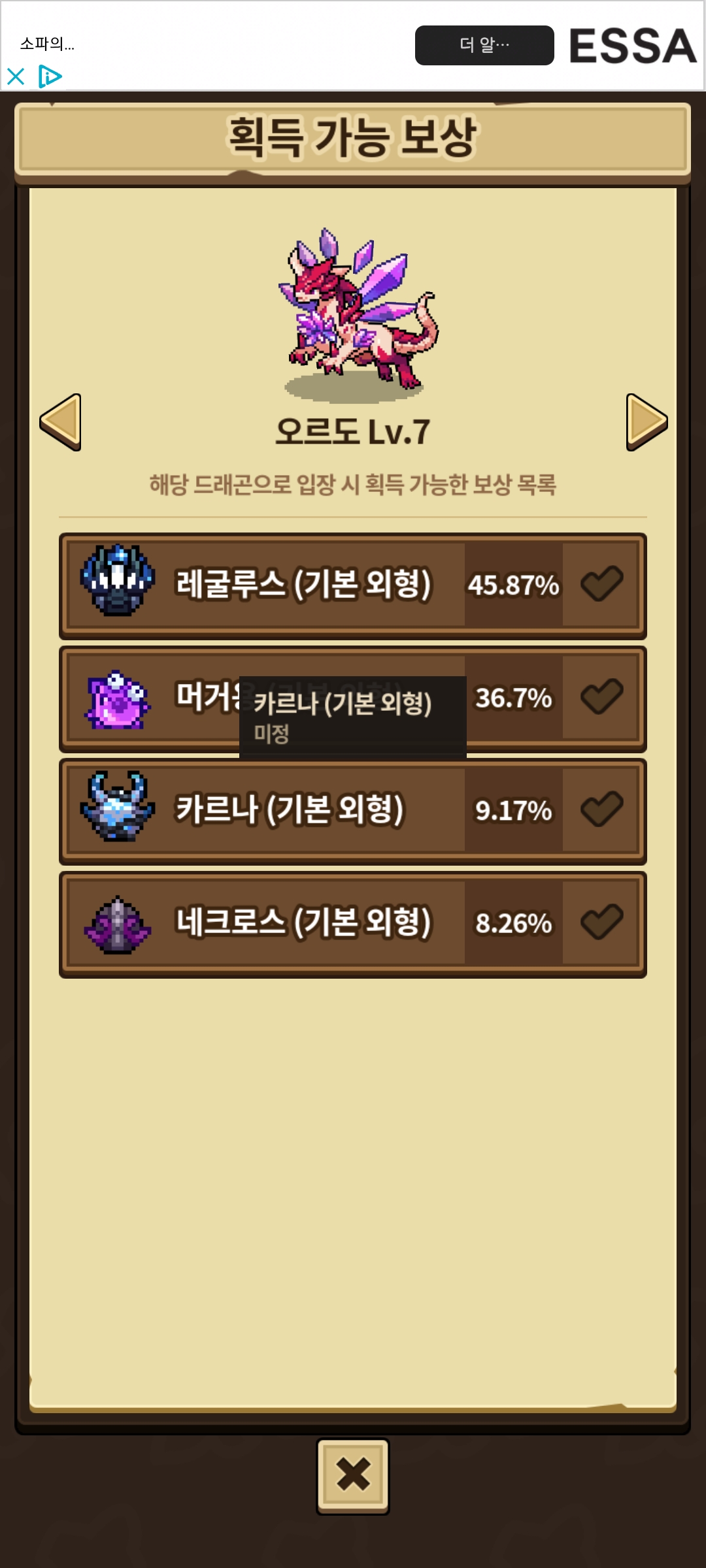Dismiss the ESSA ad with the X icon
Image resolution: width=706 pixels, height=1568 pixels.
(16, 76)
